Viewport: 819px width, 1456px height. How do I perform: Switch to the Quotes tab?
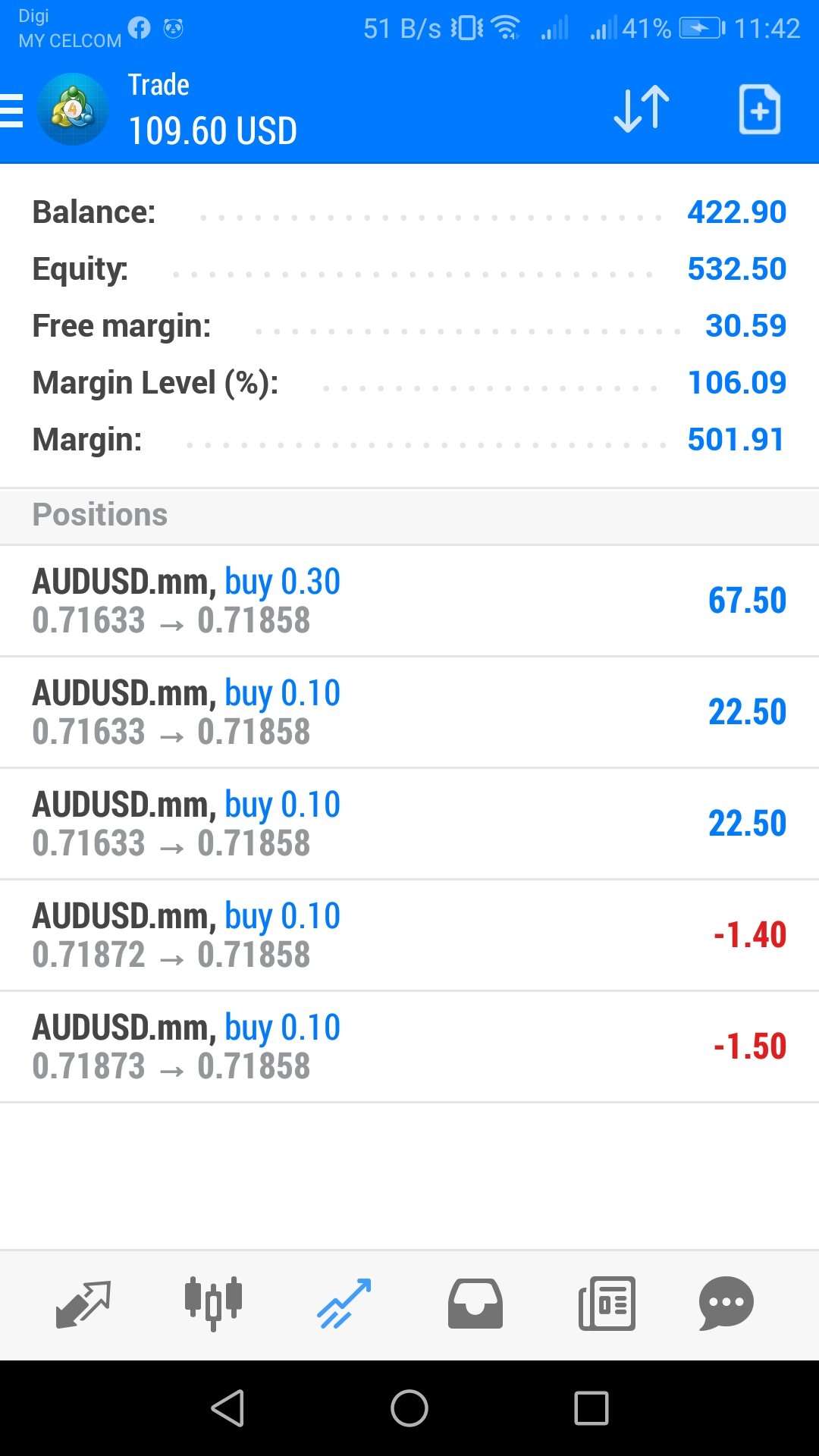[83, 1304]
